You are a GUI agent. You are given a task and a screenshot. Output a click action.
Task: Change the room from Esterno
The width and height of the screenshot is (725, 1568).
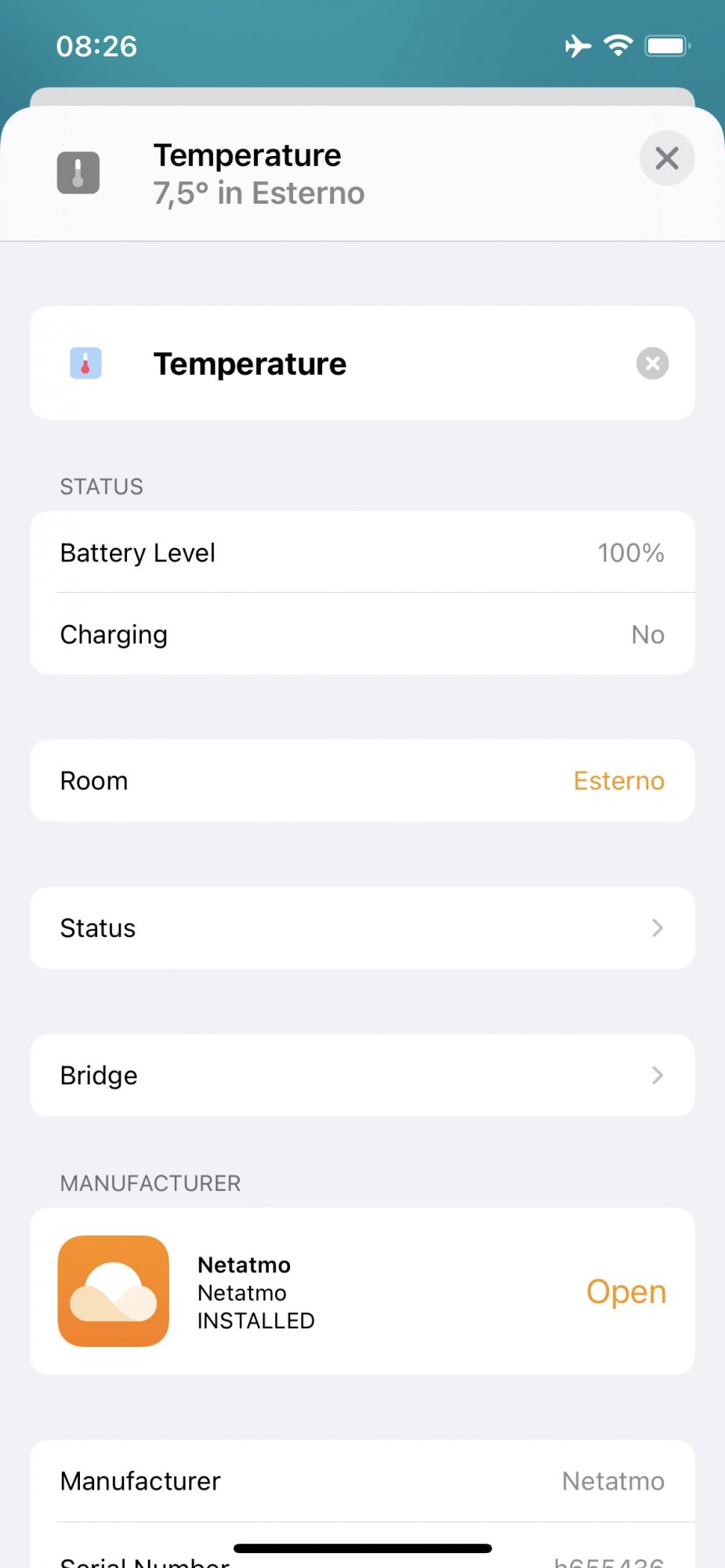pos(362,781)
